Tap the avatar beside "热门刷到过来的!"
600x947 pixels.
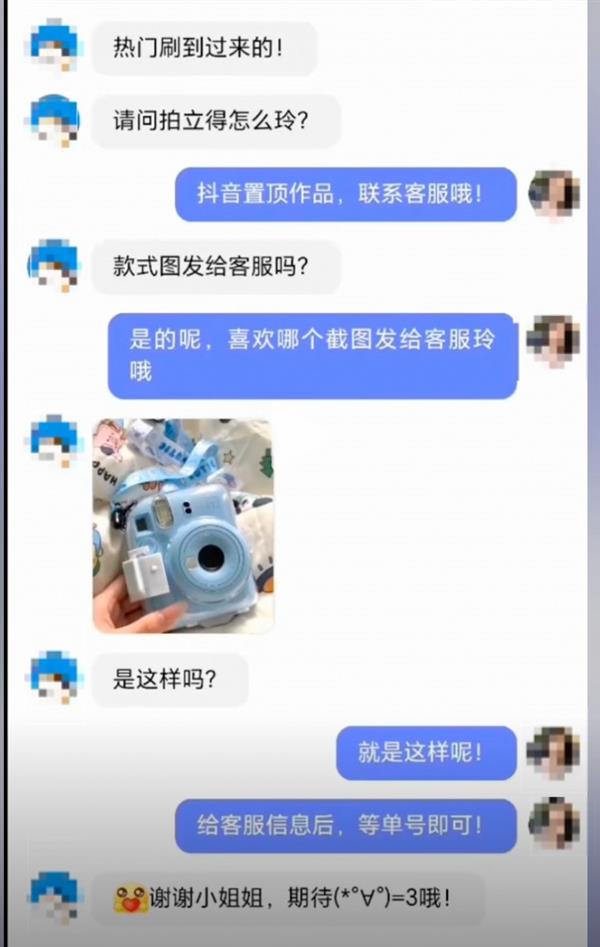tap(54, 47)
